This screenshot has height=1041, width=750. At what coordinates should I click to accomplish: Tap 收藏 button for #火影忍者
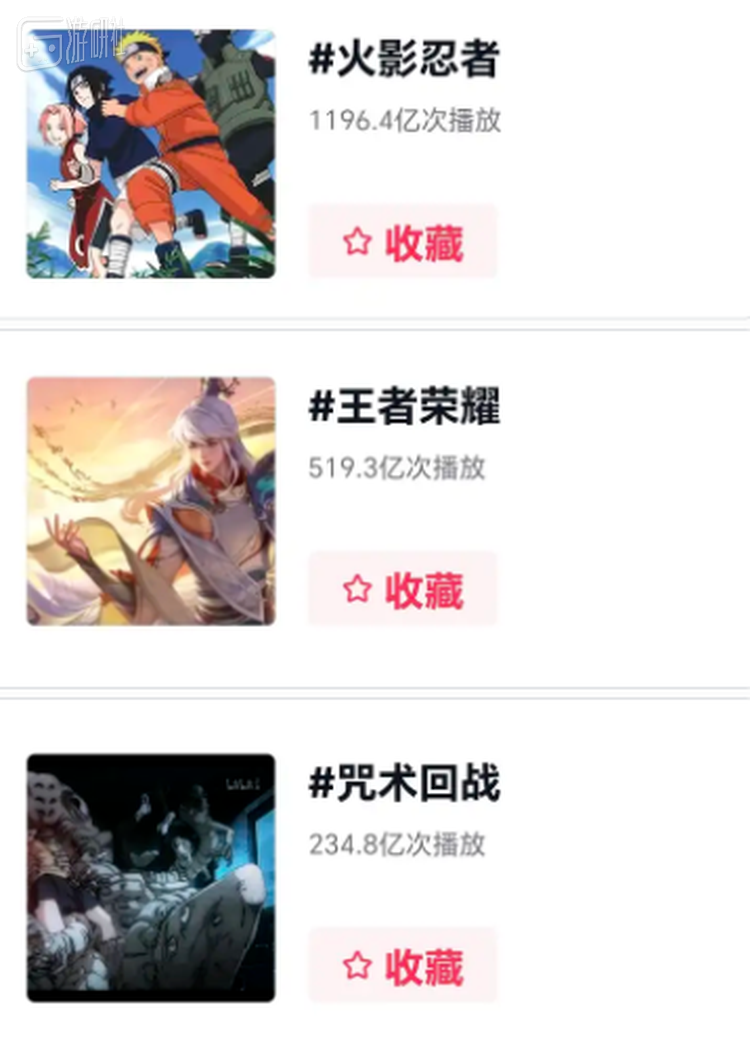pyautogui.click(x=402, y=242)
